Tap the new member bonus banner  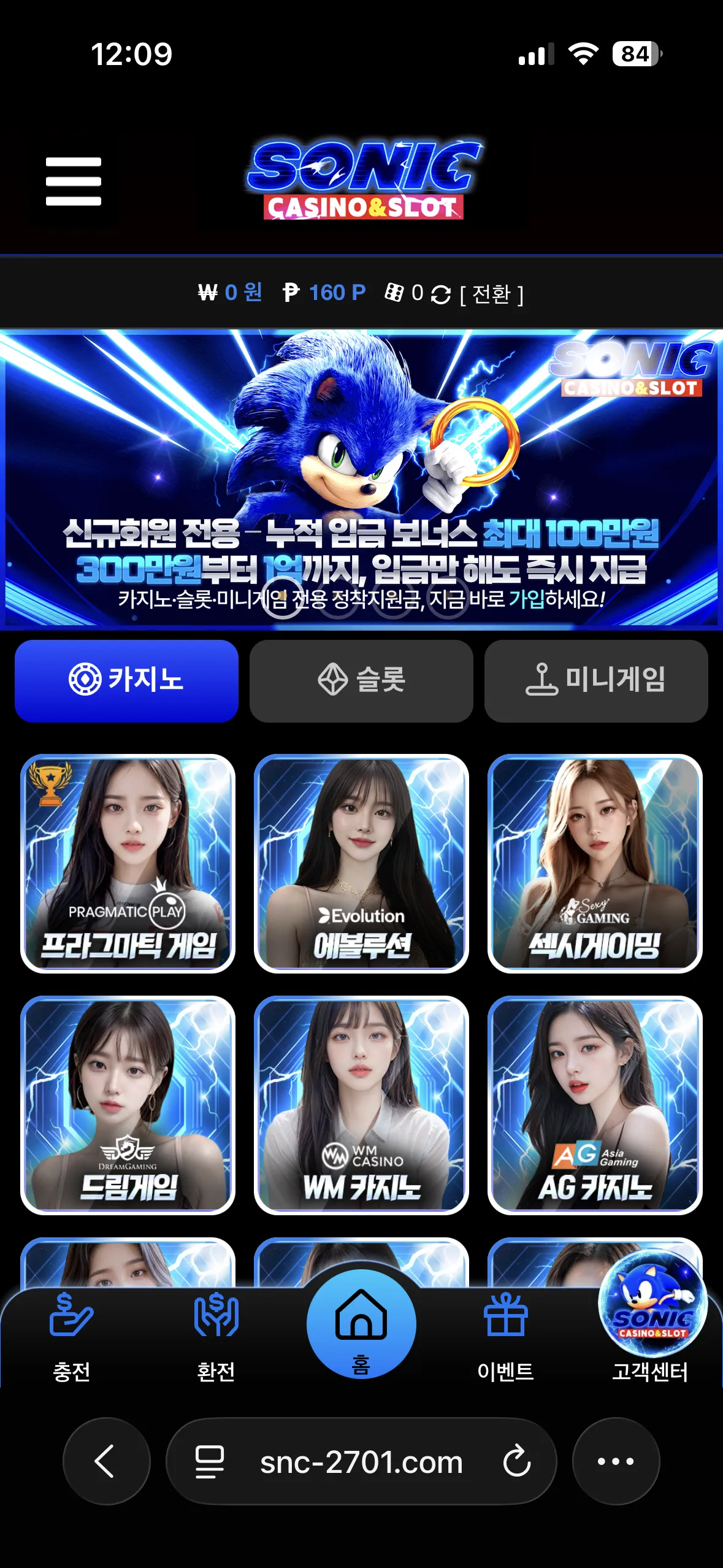[361, 480]
